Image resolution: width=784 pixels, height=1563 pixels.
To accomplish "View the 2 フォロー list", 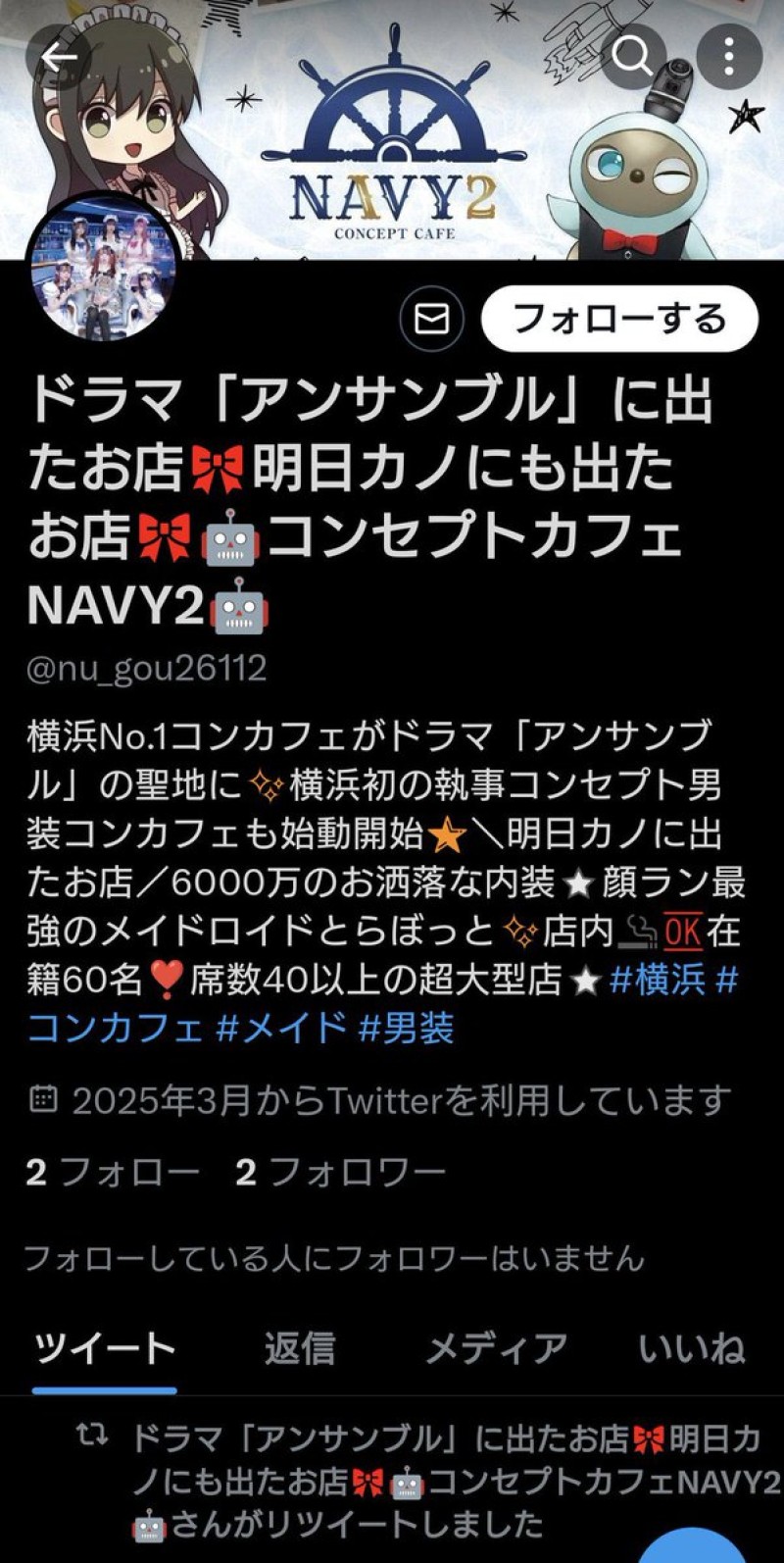I will pyautogui.click(x=113, y=1172).
